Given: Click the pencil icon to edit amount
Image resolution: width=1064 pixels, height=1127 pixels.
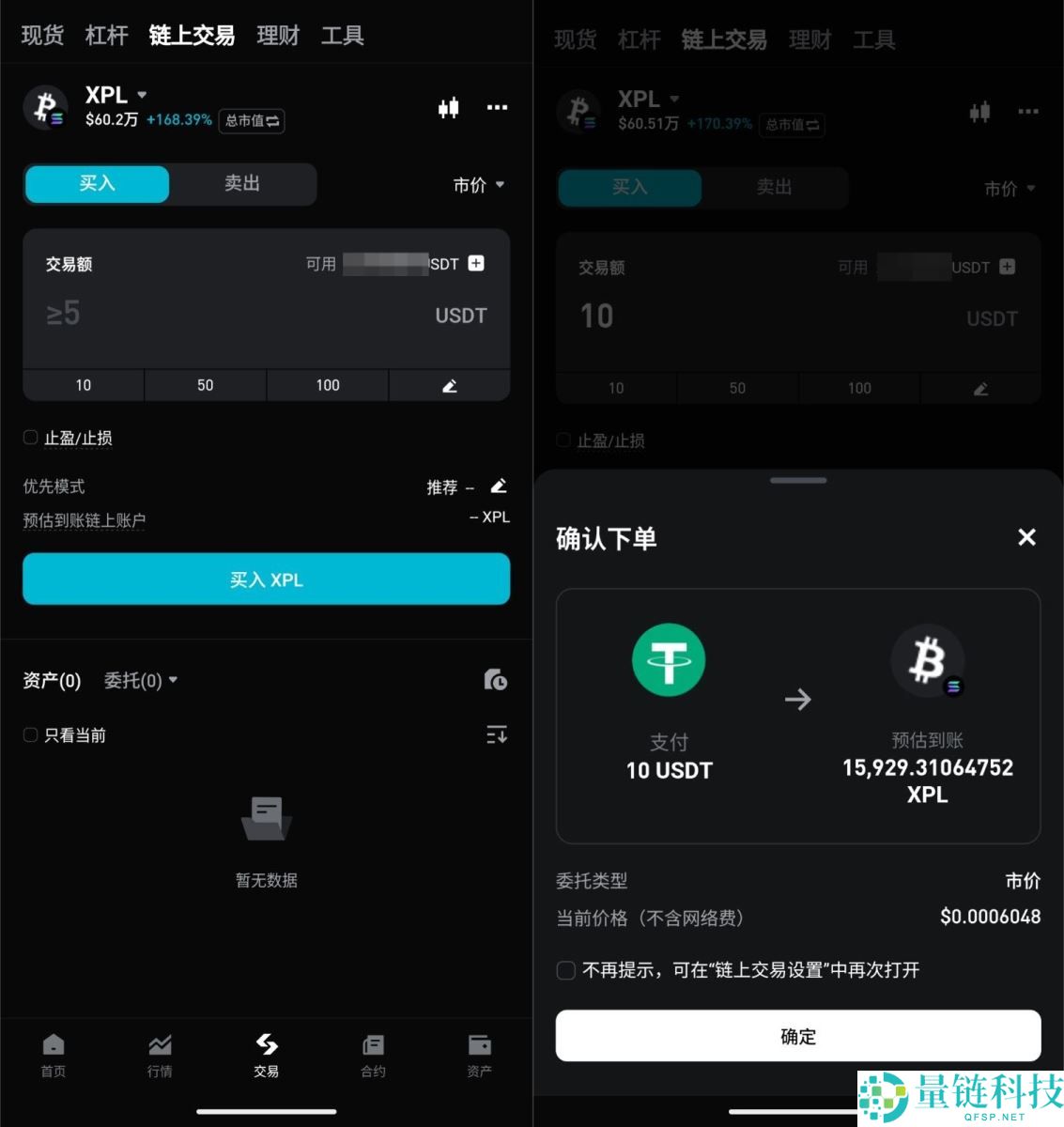Looking at the screenshot, I should click(x=449, y=385).
